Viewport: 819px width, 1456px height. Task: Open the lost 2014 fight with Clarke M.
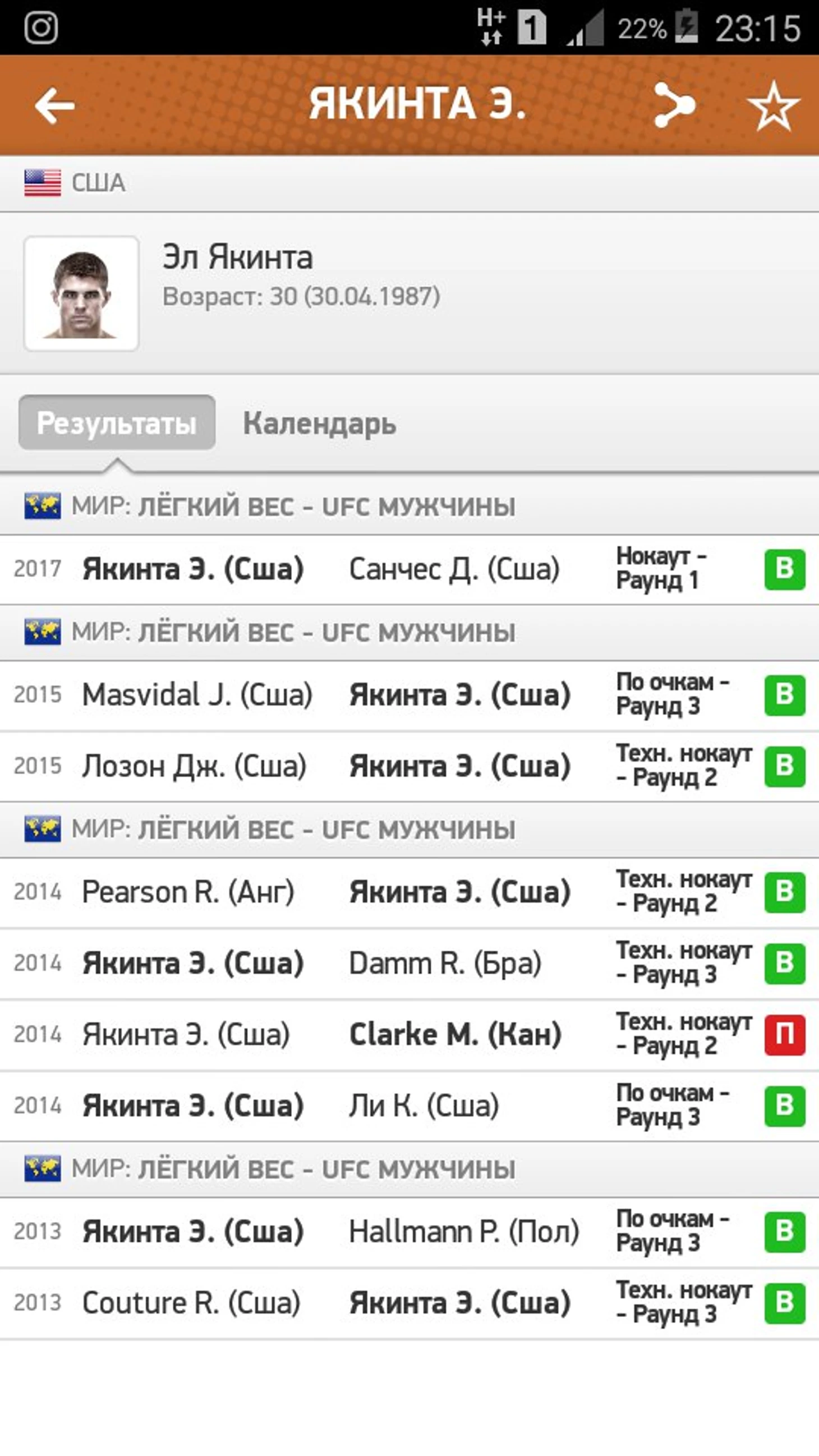click(x=409, y=1034)
